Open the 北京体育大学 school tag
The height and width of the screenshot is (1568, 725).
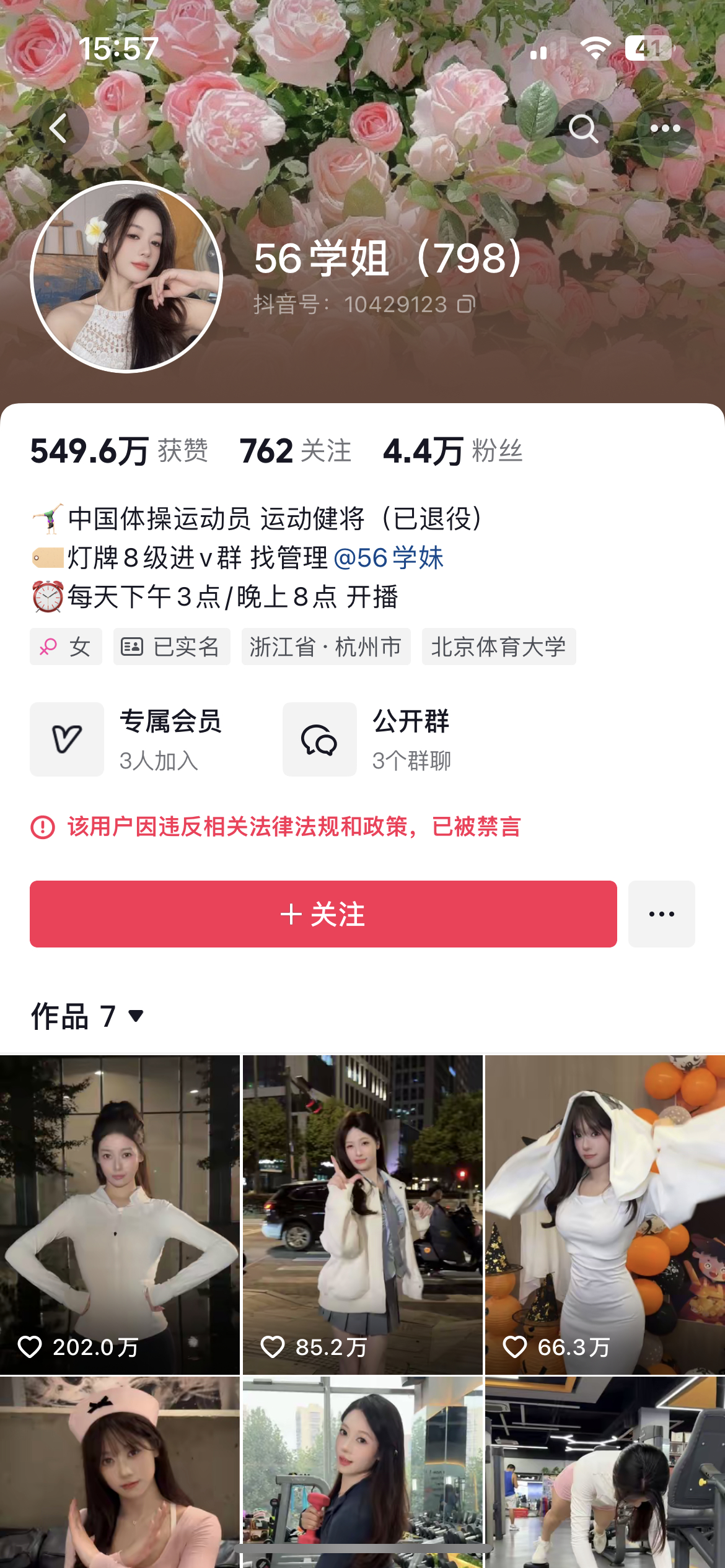pos(498,647)
